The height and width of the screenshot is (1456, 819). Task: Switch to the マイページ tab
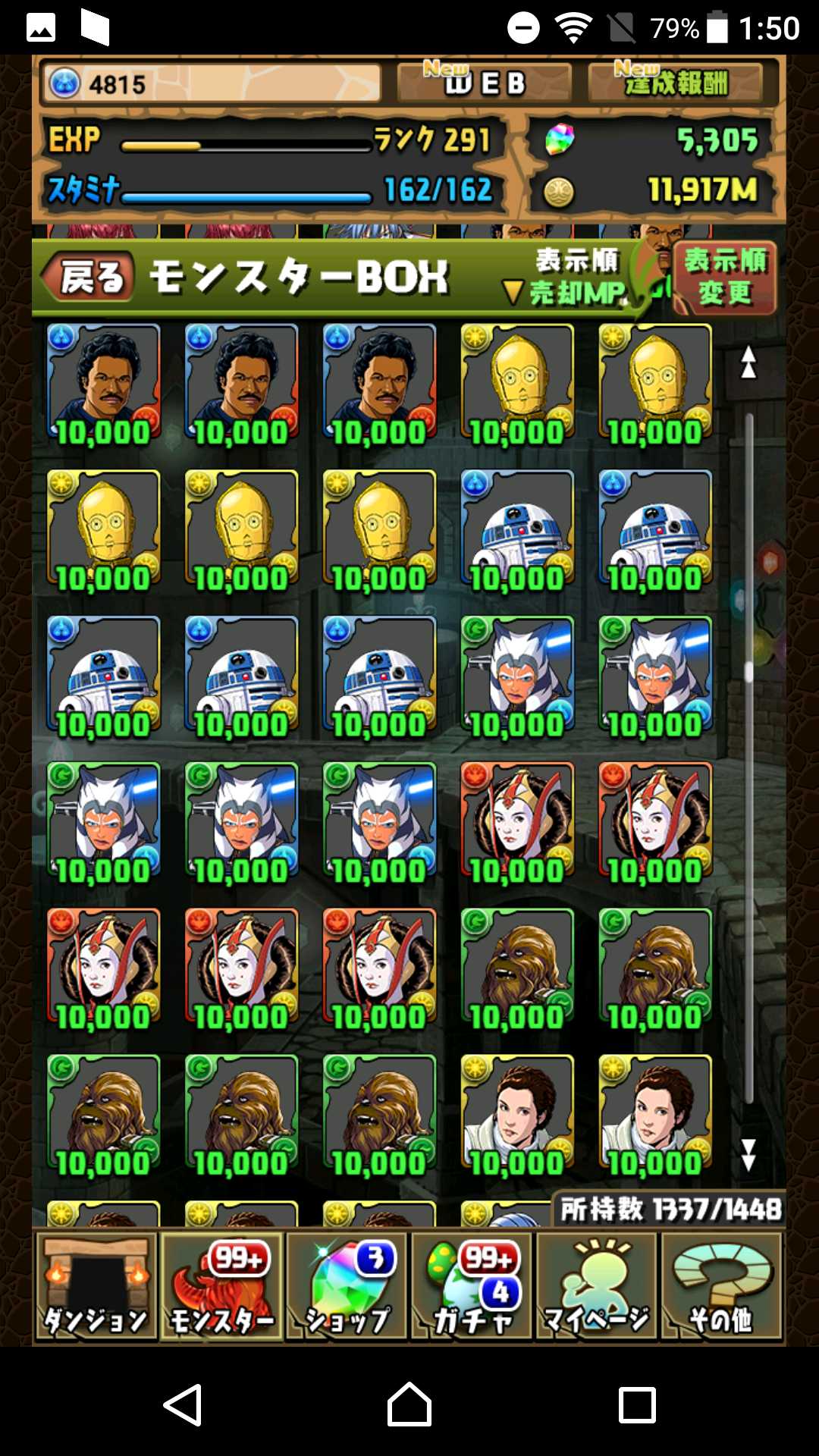596,1286
